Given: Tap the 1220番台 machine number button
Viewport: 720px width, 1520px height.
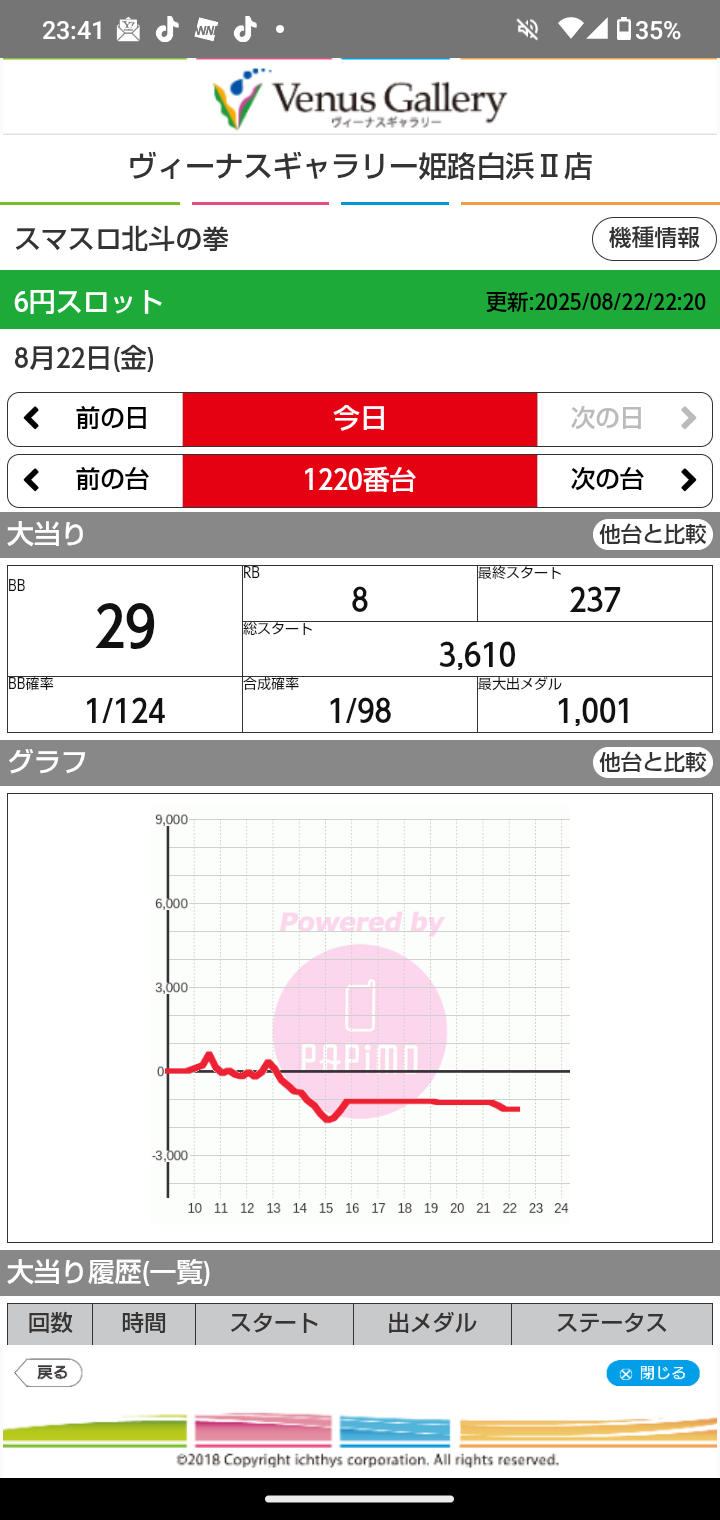Looking at the screenshot, I should pyautogui.click(x=360, y=481).
